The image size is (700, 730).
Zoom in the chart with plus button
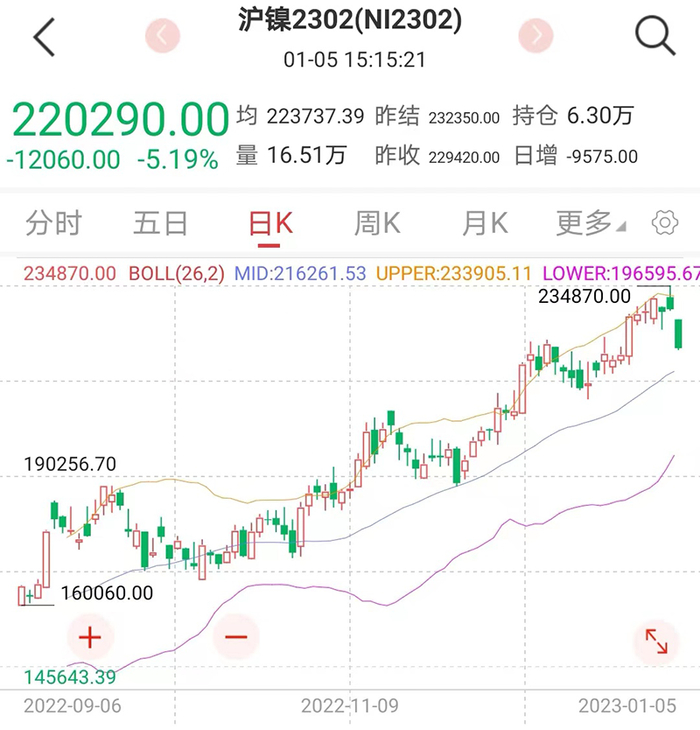tap(90, 636)
